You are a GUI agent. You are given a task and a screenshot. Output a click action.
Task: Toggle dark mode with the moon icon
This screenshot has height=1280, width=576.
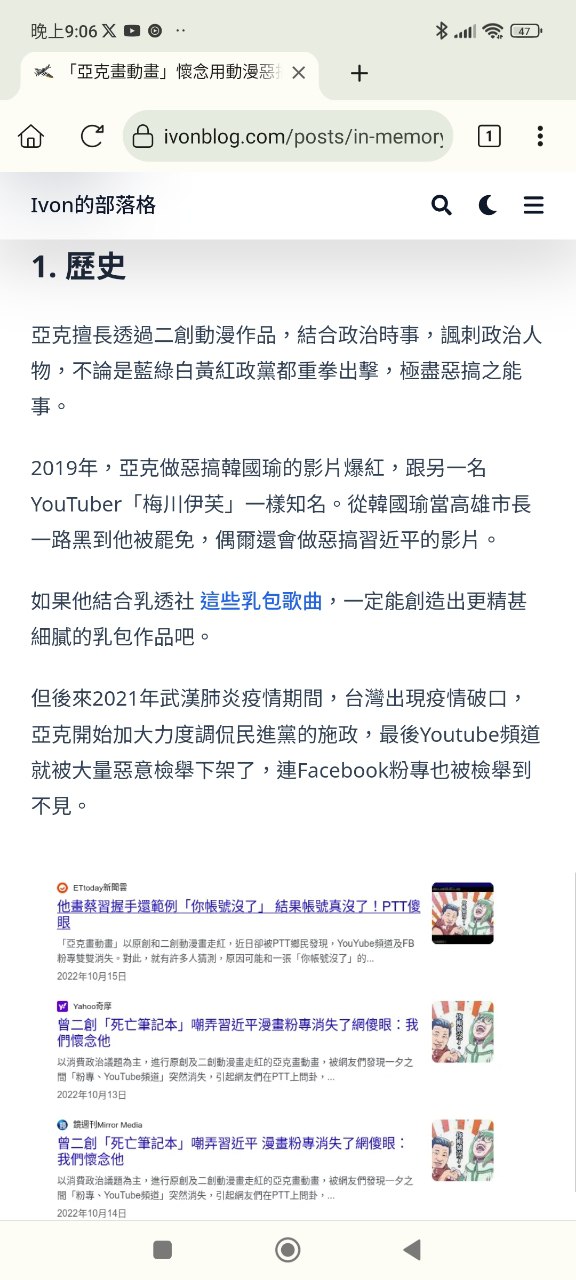coord(487,205)
